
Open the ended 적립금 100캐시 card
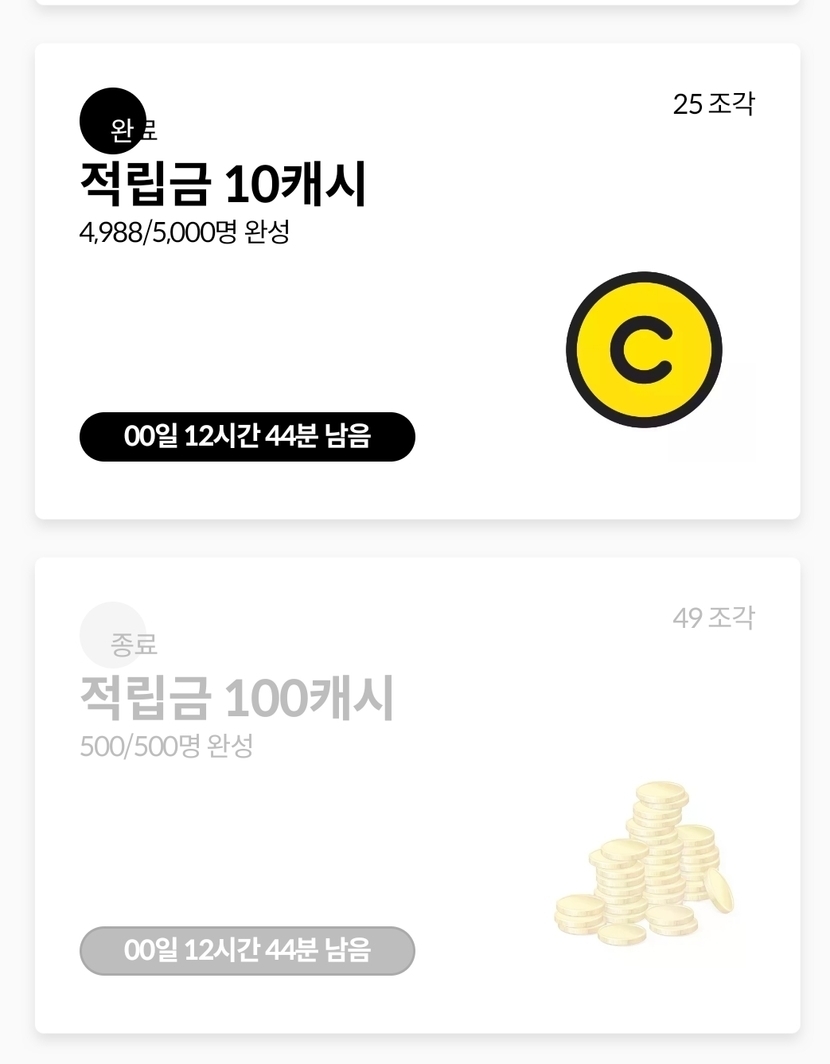[x=417, y=795]
